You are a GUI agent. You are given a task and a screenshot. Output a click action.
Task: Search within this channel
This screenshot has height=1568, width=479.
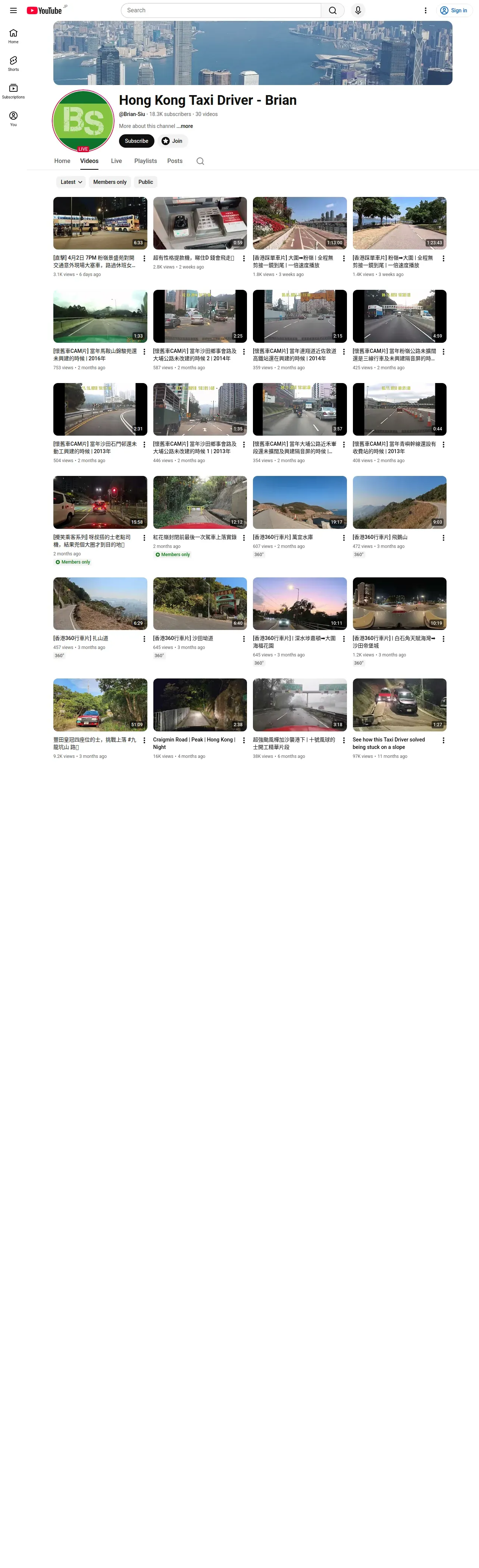pos(200,161)
